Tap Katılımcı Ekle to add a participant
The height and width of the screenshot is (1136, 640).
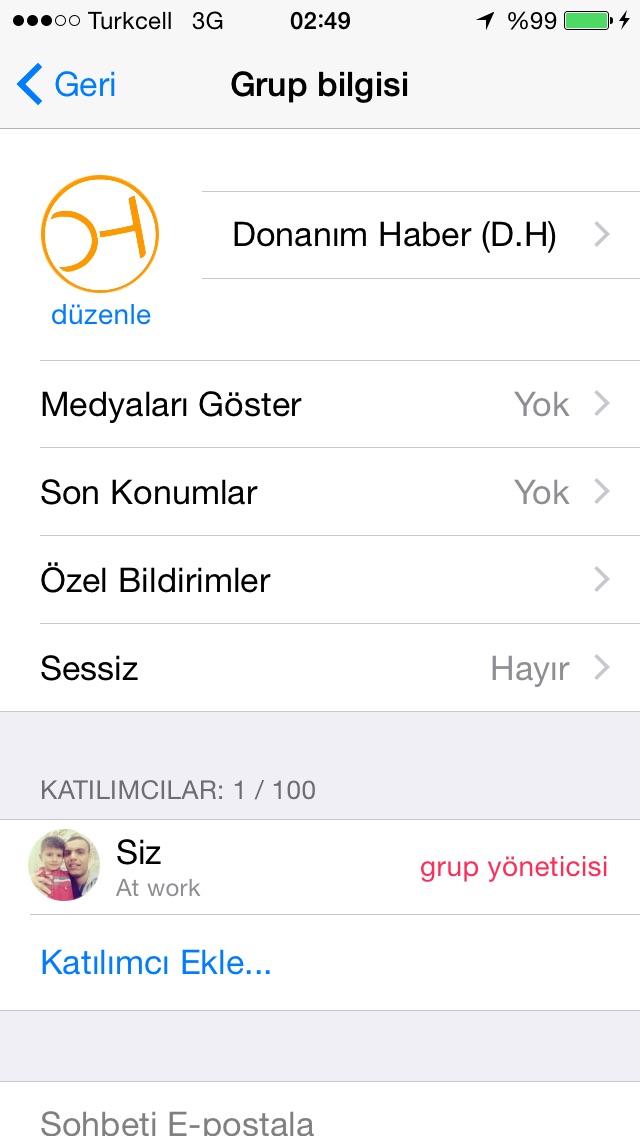156,963
